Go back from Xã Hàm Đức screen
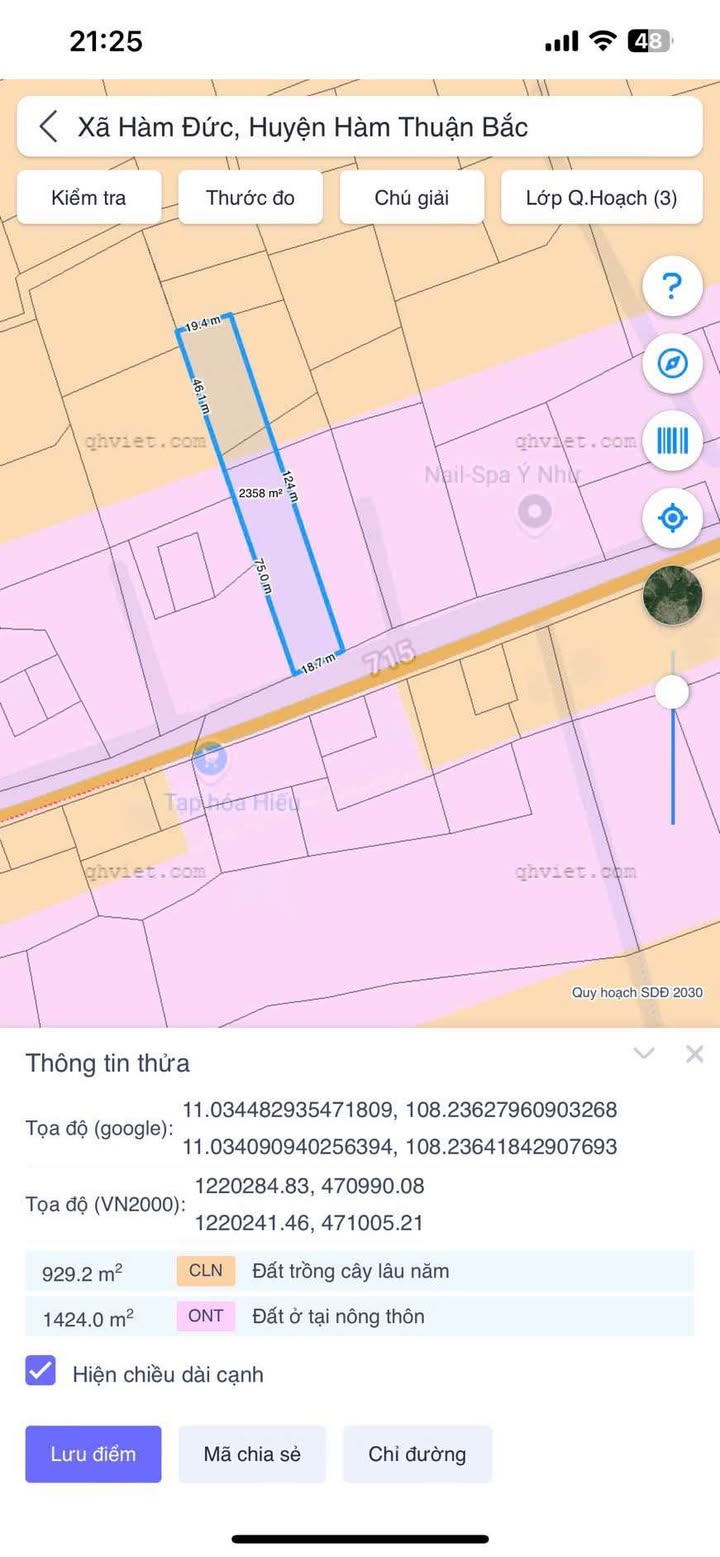 point(48,127)
